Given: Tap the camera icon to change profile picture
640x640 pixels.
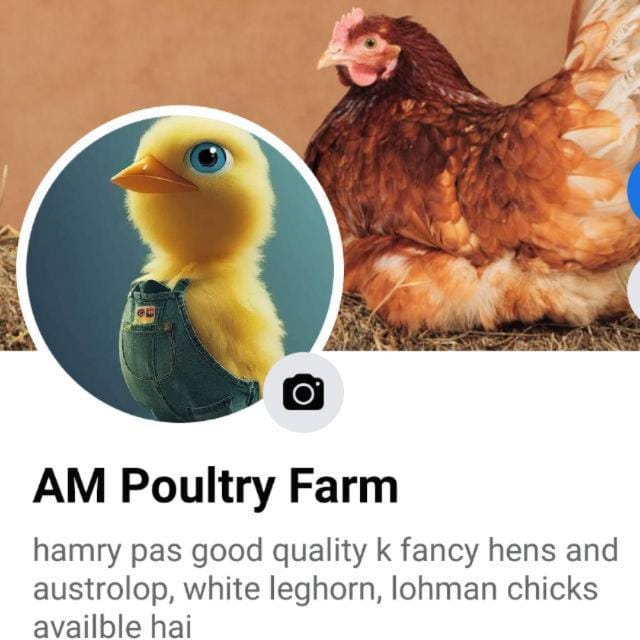Looking at the screenshot, I should 303,393.
